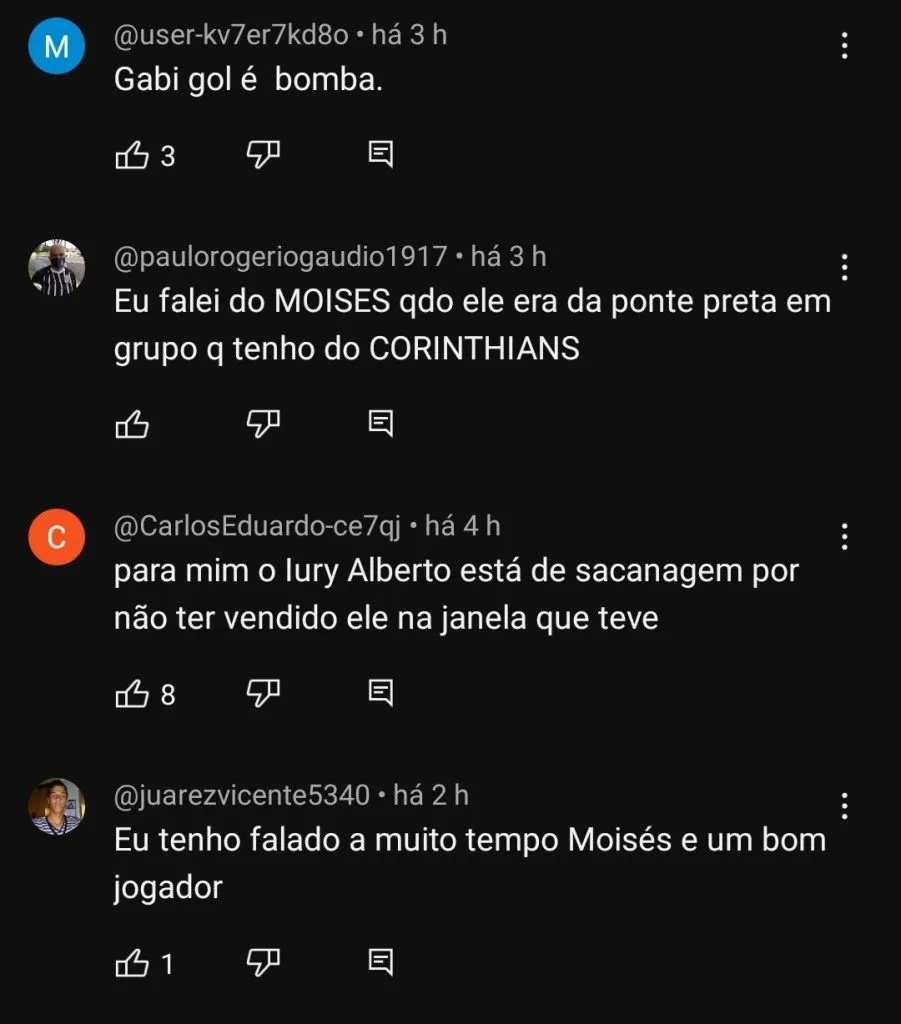The image size is (901, 1024).
Task: Open options menu for the top comment
Action: 845,43
